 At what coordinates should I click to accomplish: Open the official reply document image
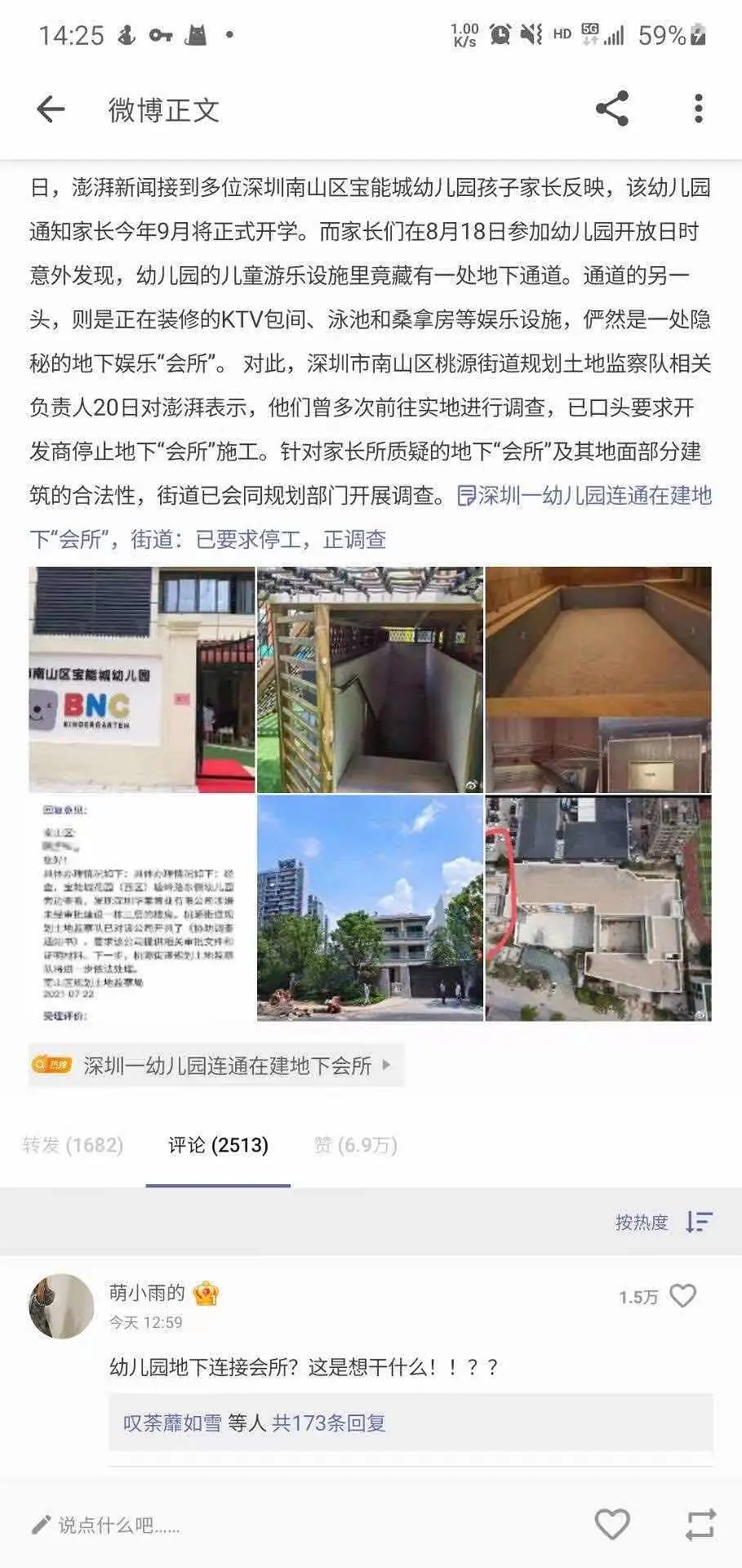tap(142, 908)
